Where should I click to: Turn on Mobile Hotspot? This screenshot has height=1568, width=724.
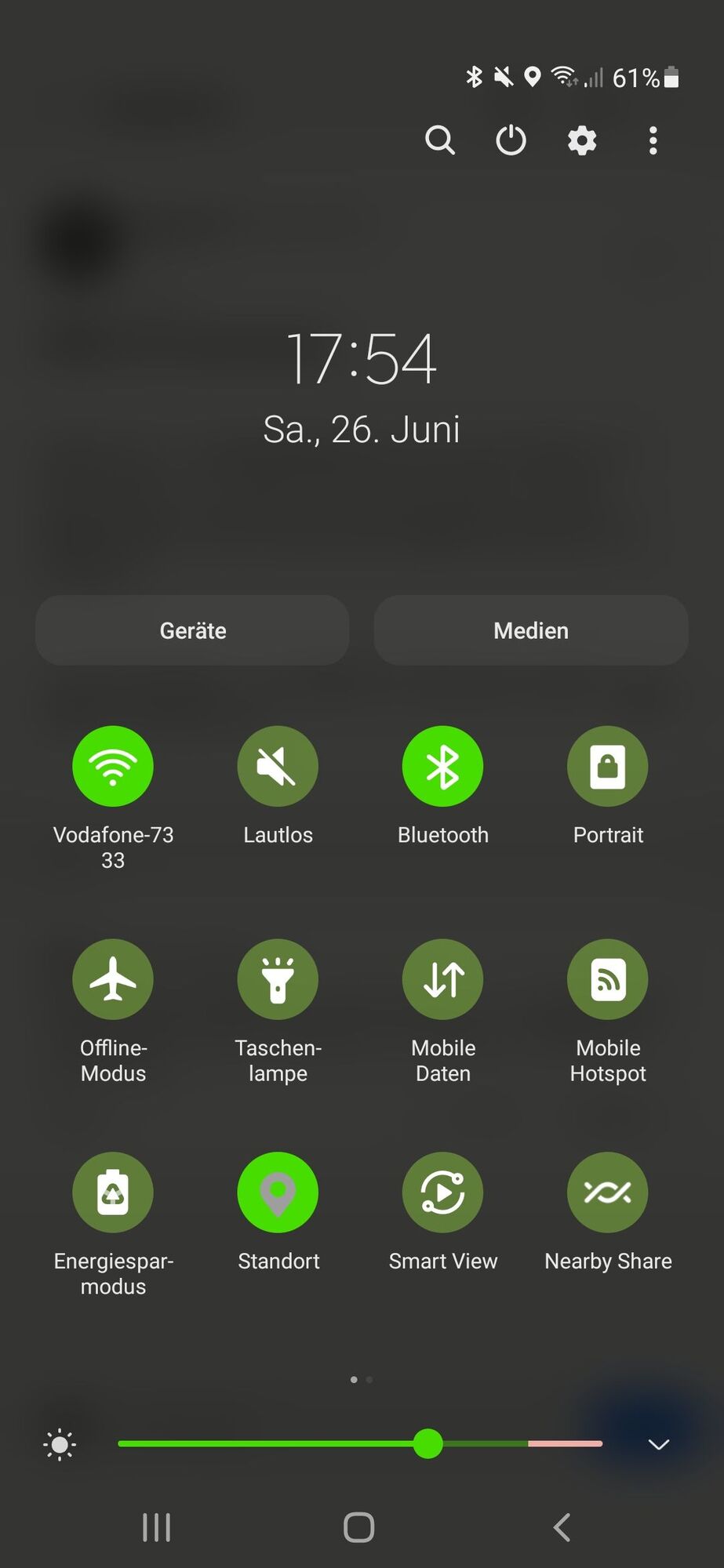pyautogui.click(x=608, y=979)
